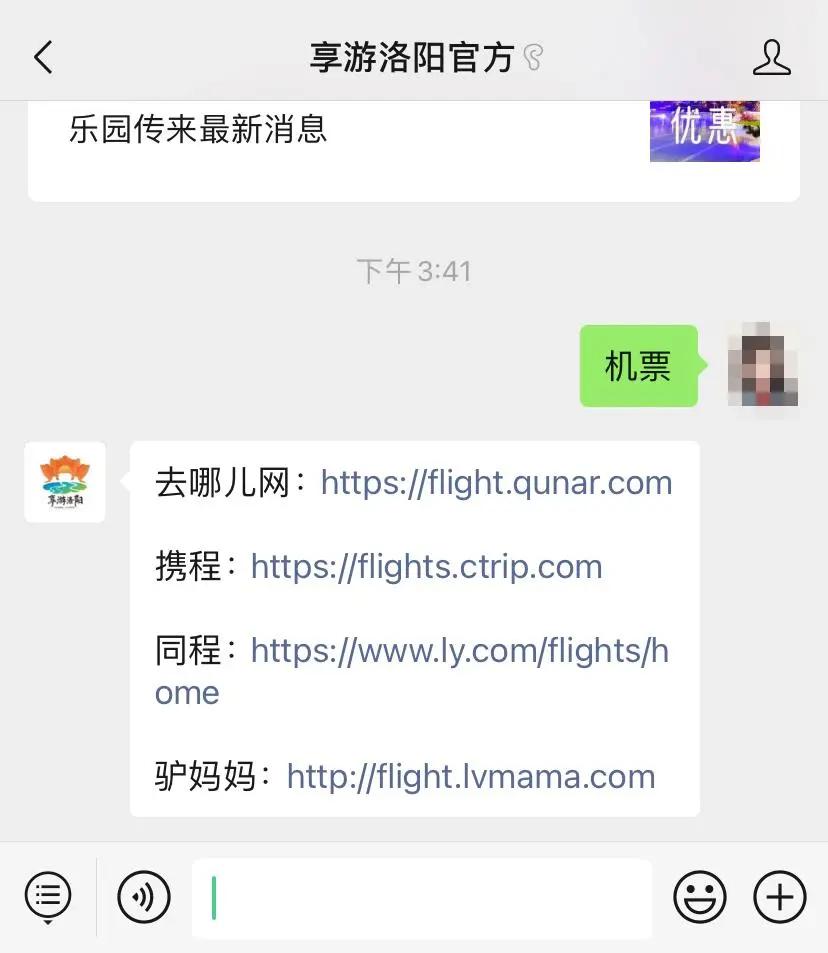828x953 pixels.
Task: Tap the back arrow to exit chat
Action: 42,57
